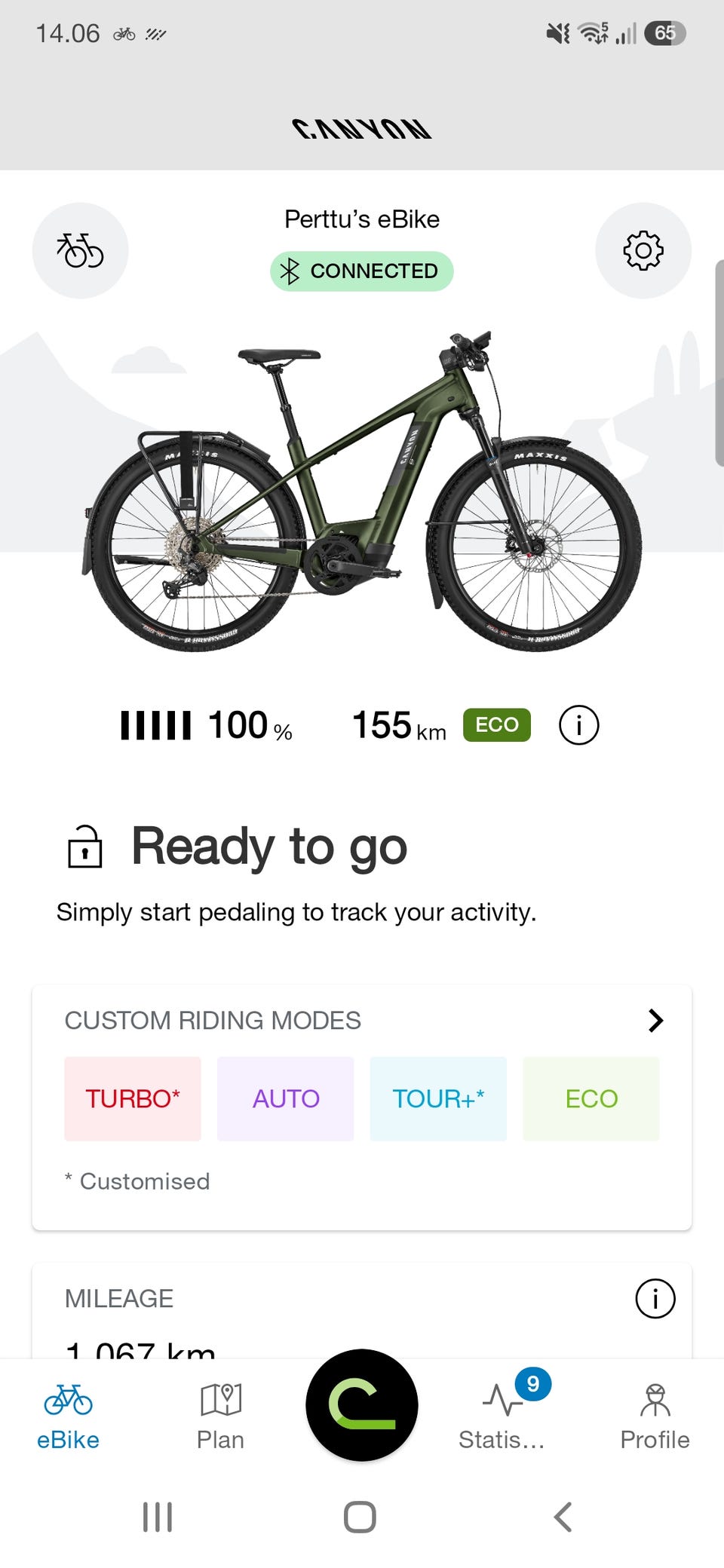The width and height of the screenshot is (724, 1568).
Task: Switch to the eBike tab
Action: 69,1417
